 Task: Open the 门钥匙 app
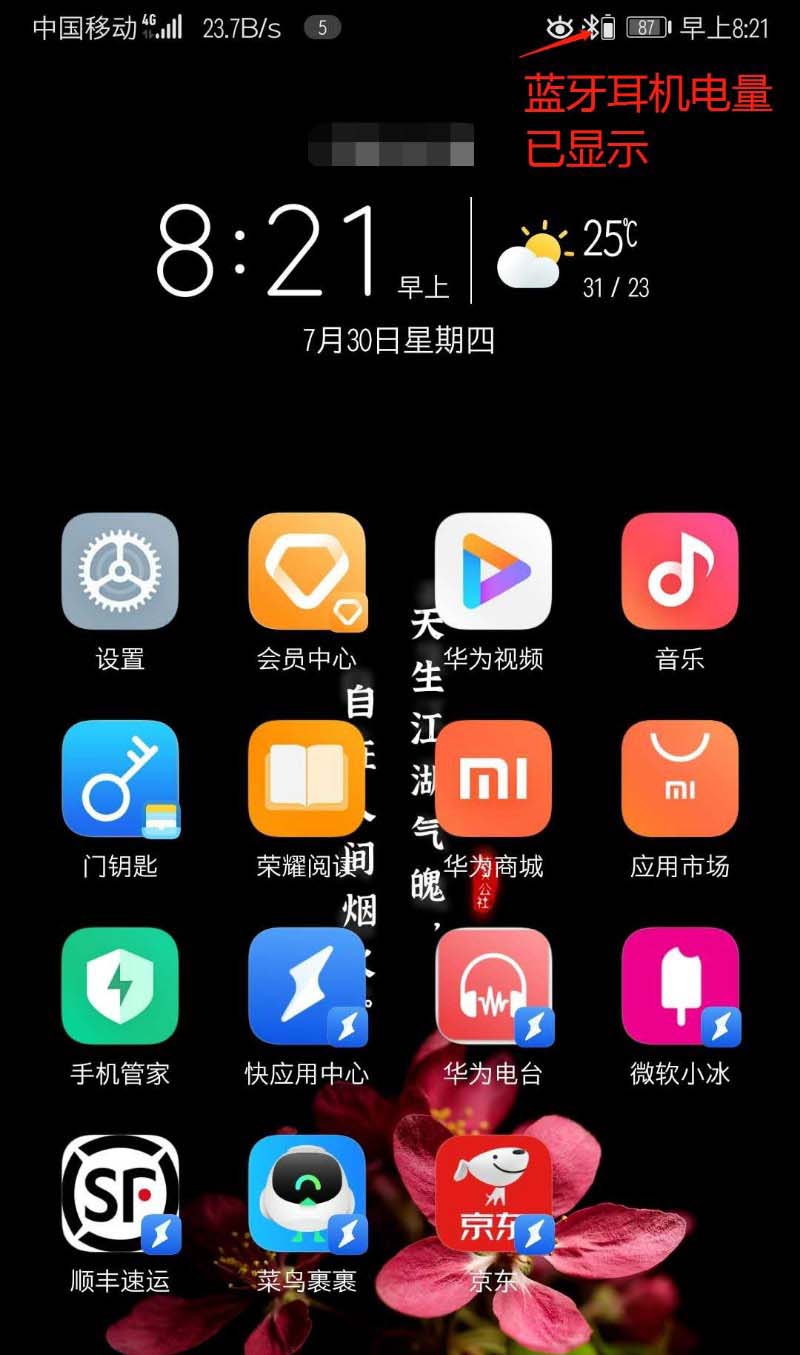tap(120, 778)
